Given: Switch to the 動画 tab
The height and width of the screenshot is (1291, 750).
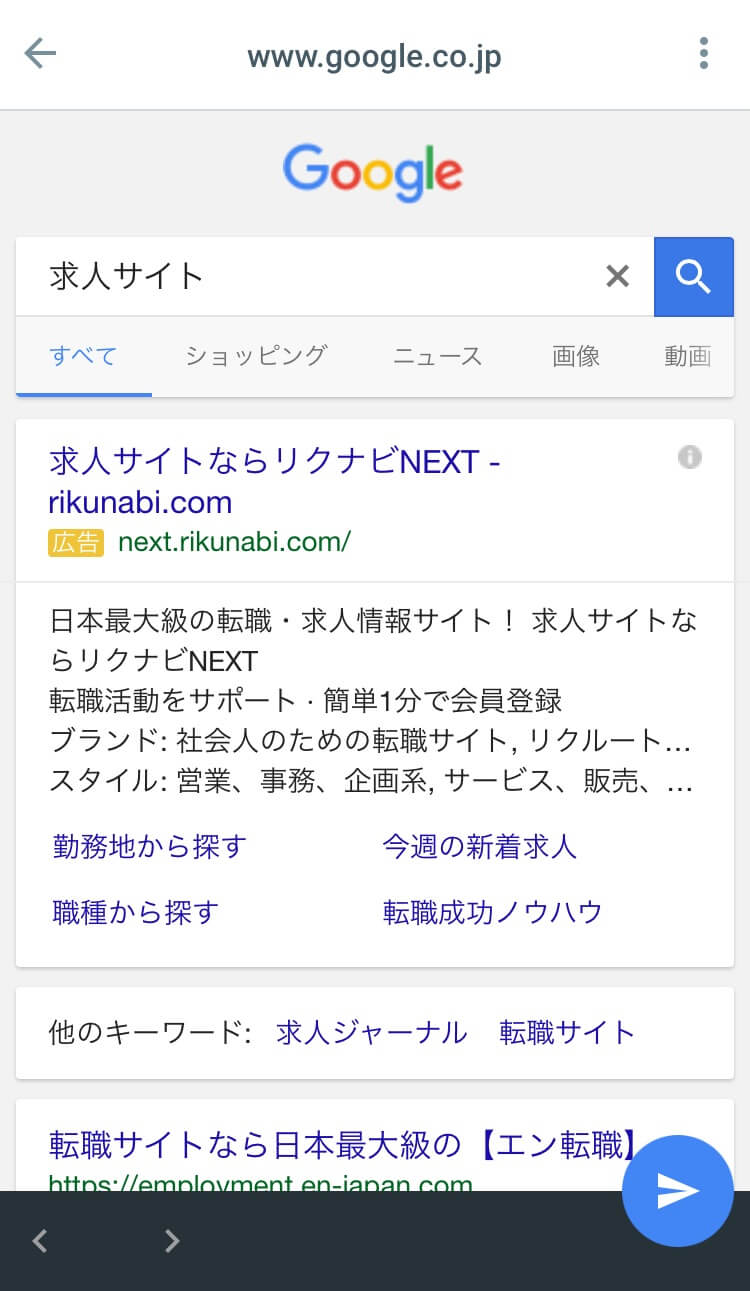Looking at the screenshot, I should coord(687,355).
